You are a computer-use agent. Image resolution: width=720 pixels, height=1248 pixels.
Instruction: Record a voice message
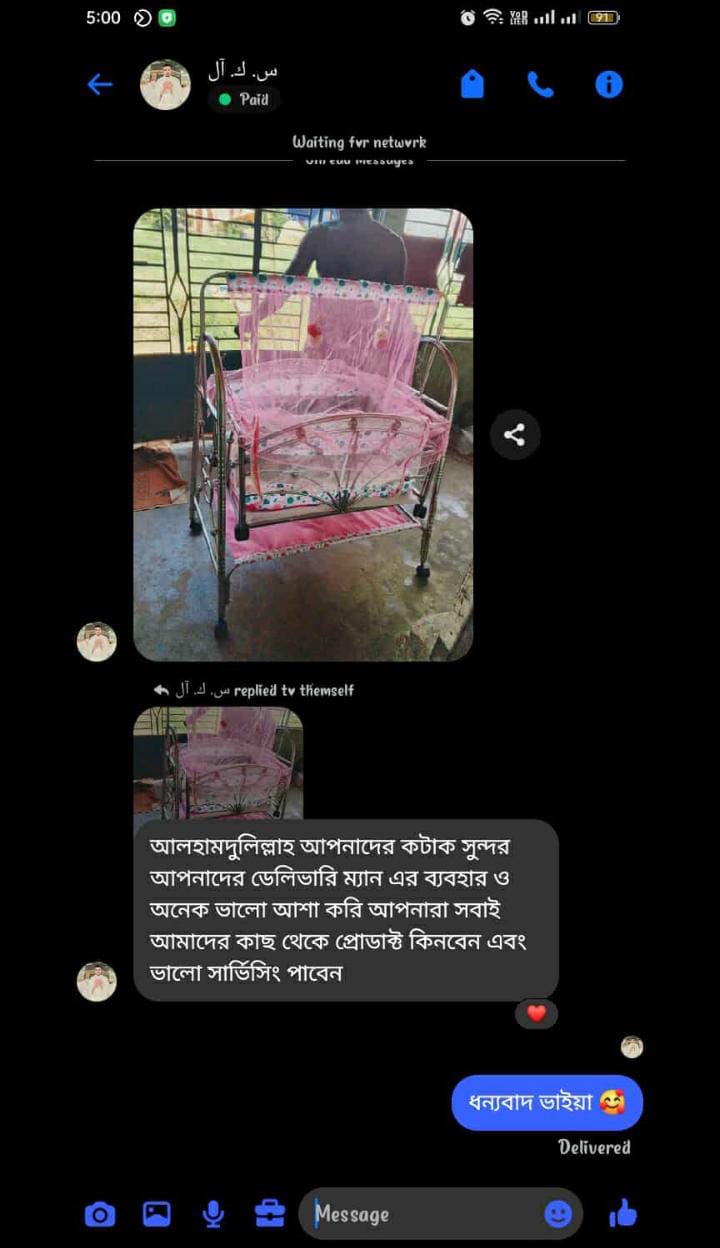point(212,1214)
